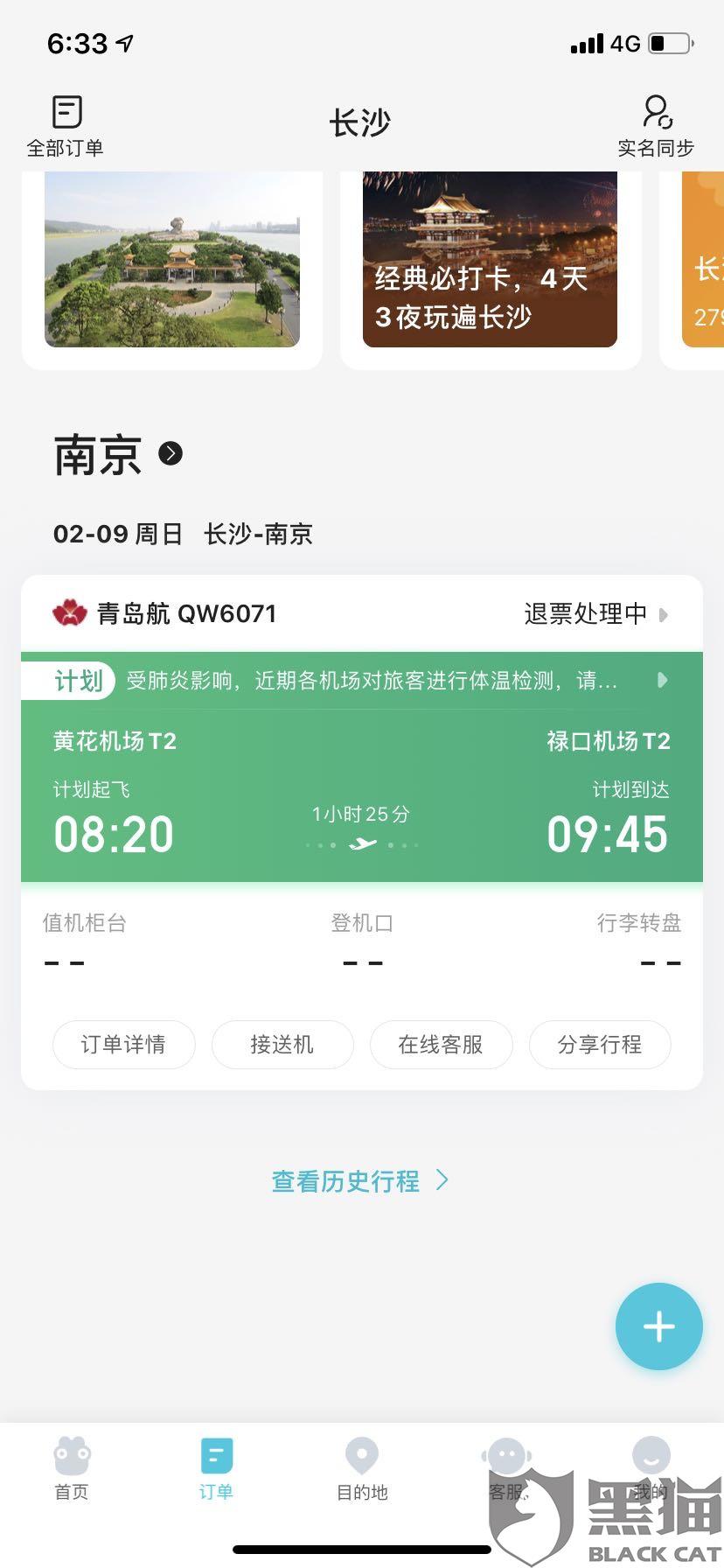Tap 实名同步 in the top bar
The width and height of the screenshot is (724, 1568).
[656, 127]
